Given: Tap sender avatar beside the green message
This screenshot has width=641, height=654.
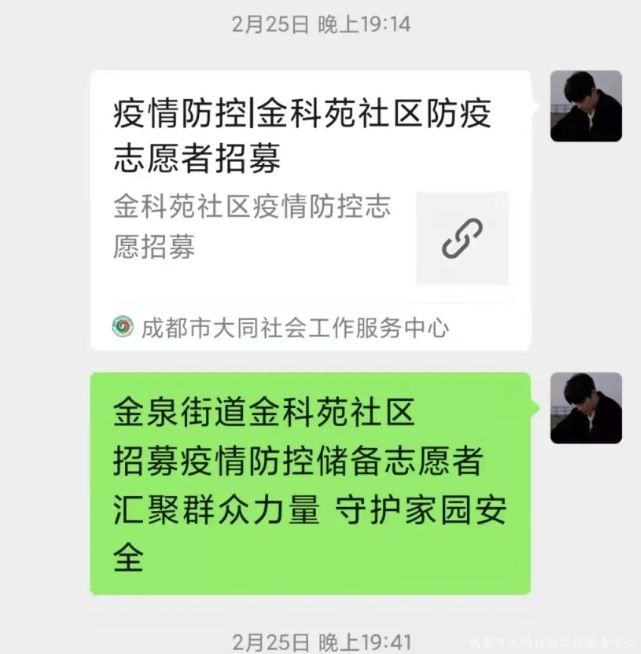Looking at the screenshot, I should (x=586, y=409).
